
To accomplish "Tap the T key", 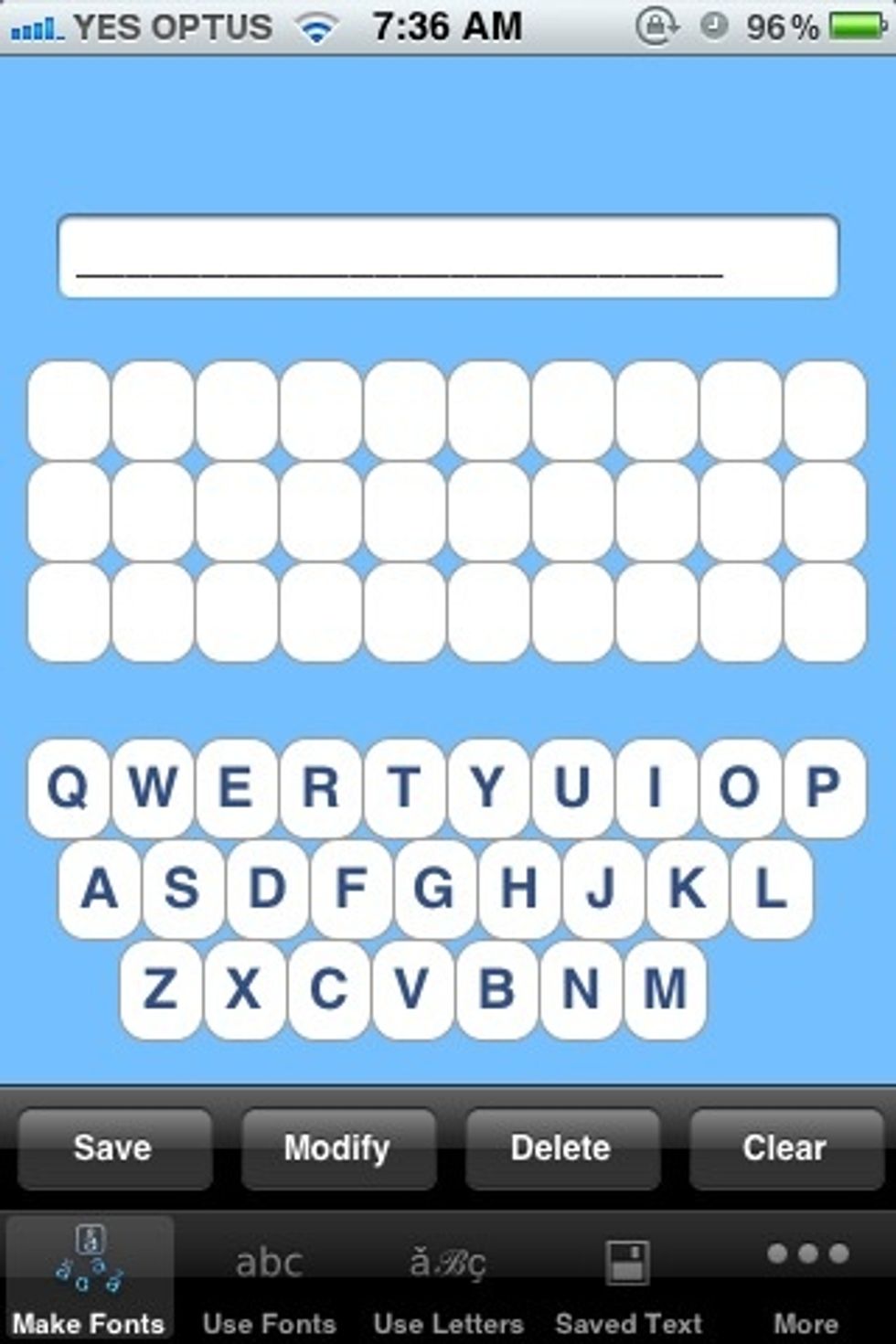I will pyautogui.click(x=404, y=787).
